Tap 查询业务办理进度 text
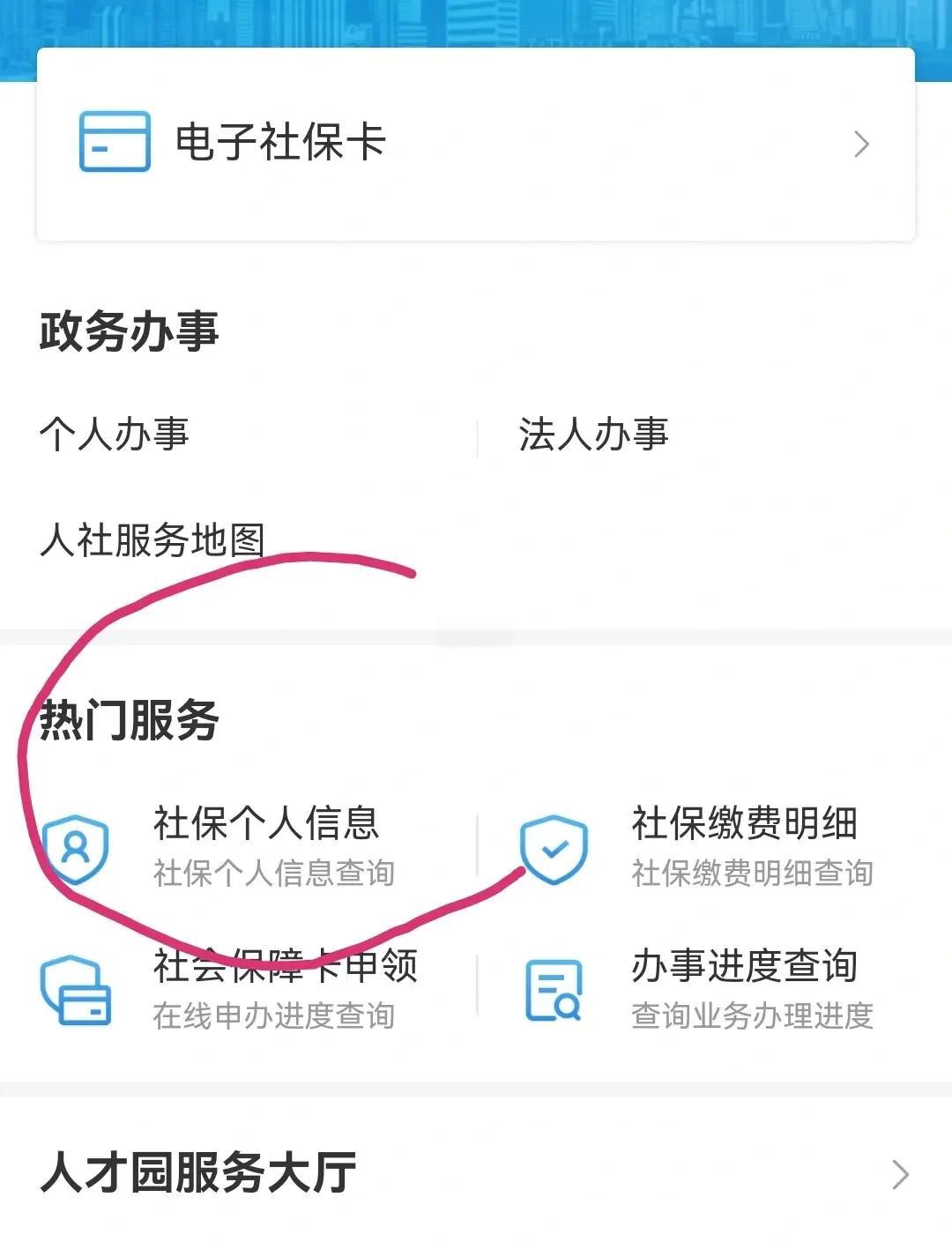 click(750, 1014)
